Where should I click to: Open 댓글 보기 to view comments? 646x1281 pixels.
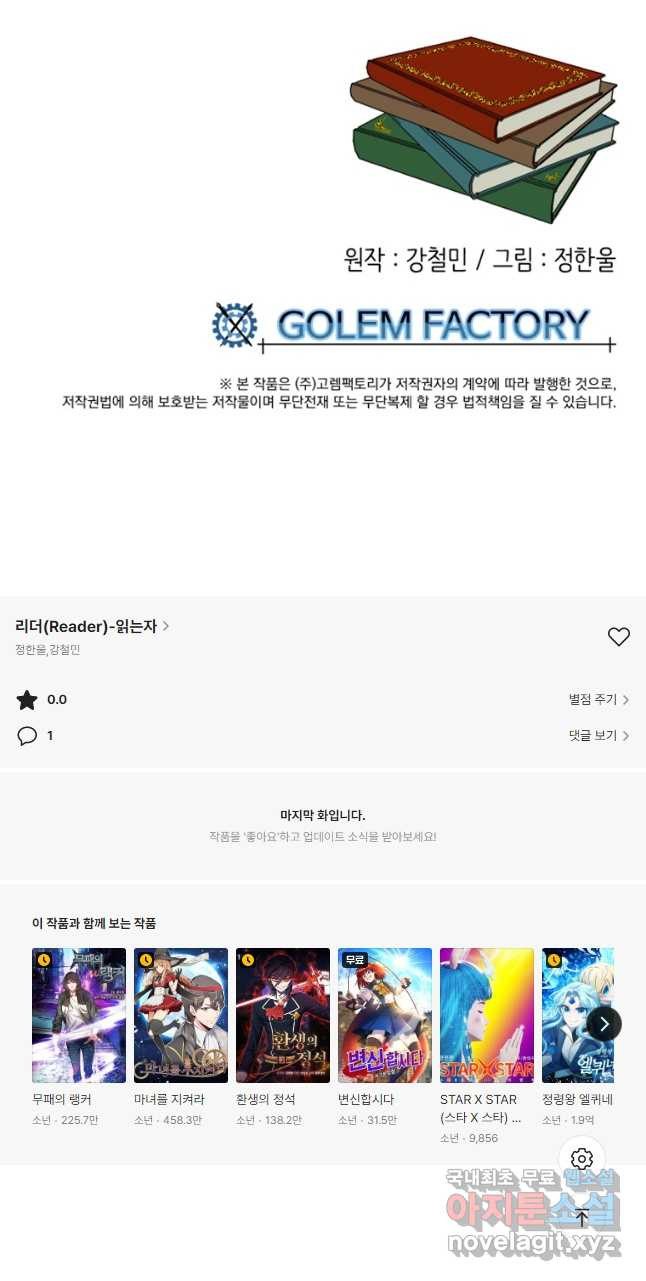click(x=598, y=736)
